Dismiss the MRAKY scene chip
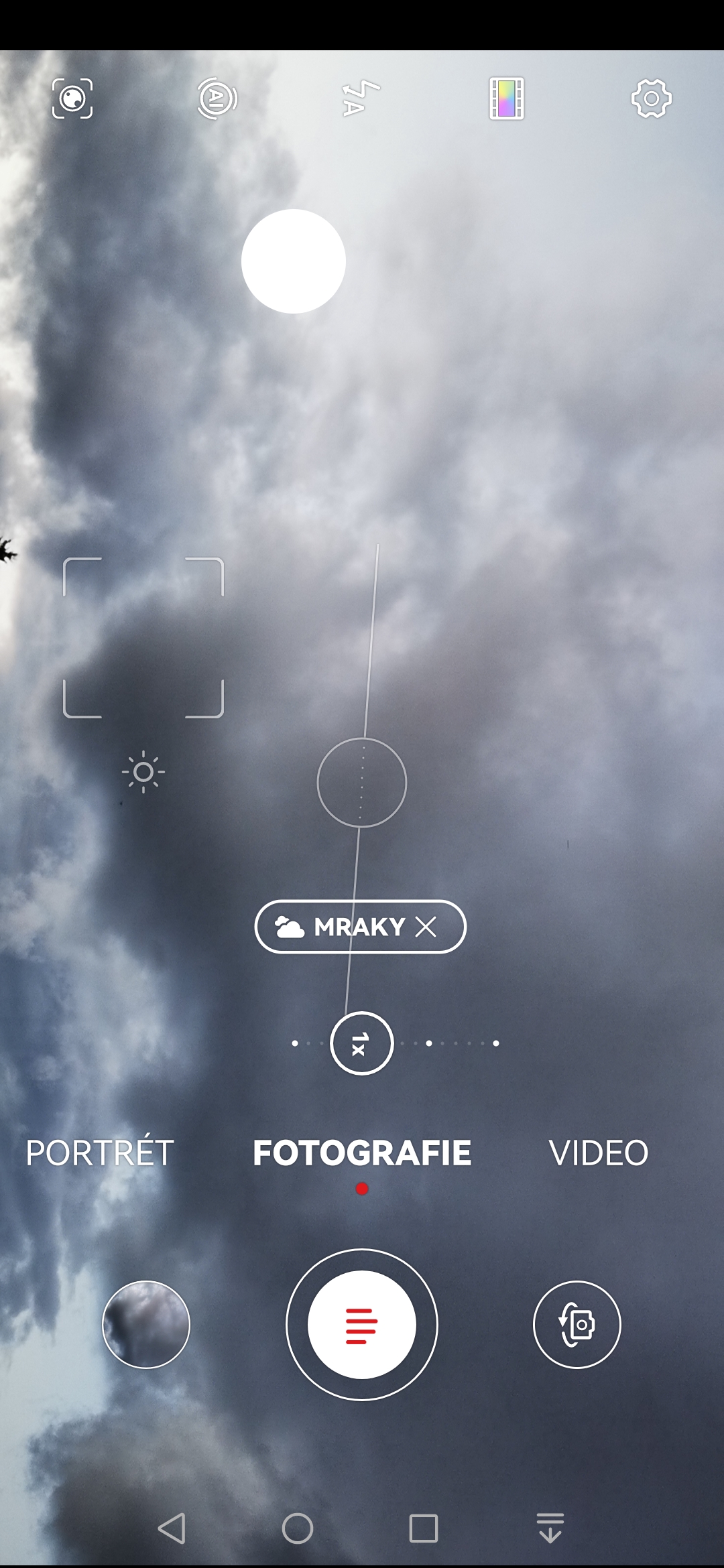 [x=426, y=927]
